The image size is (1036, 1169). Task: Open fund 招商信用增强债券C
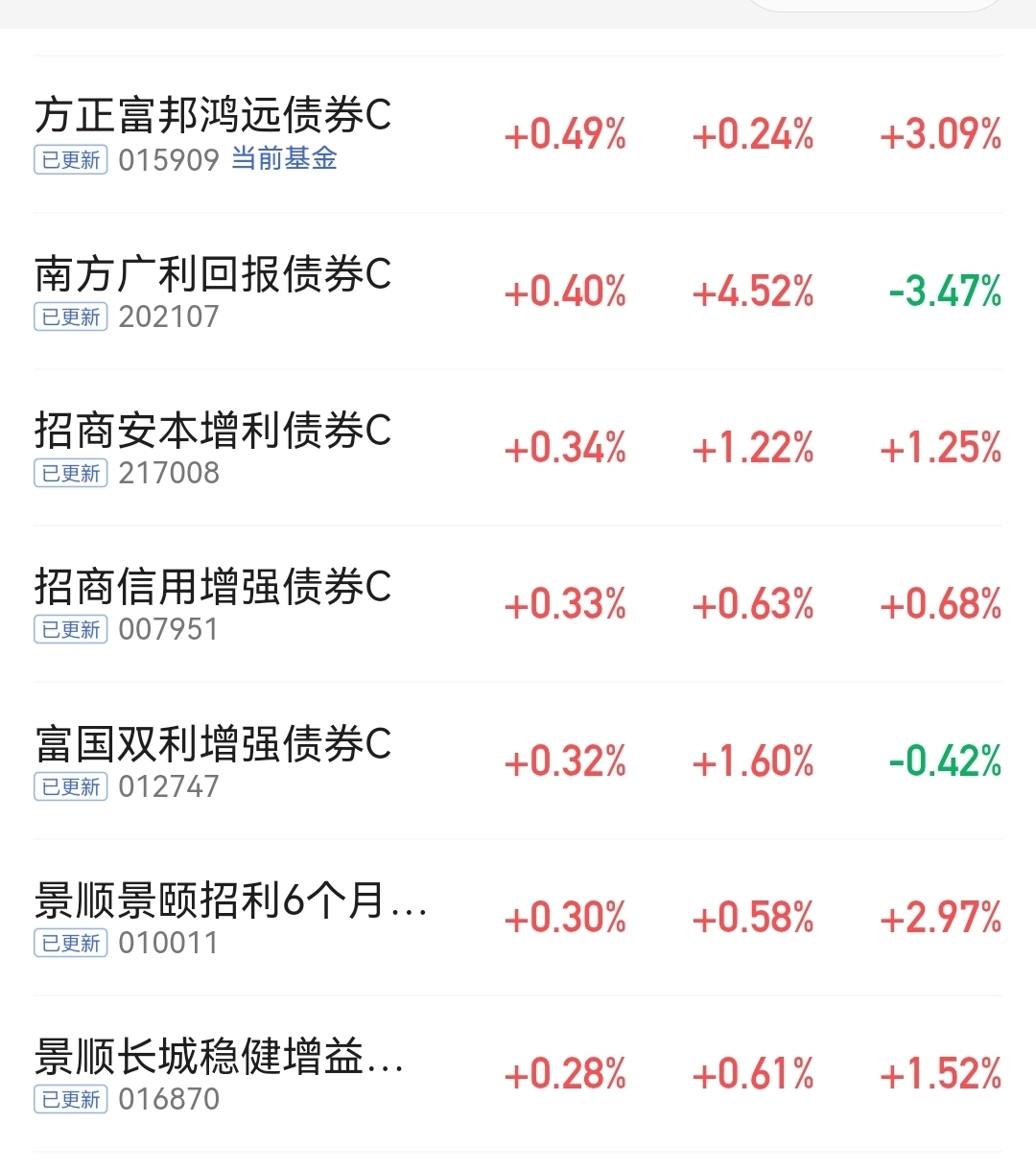[x=518, y=604]
